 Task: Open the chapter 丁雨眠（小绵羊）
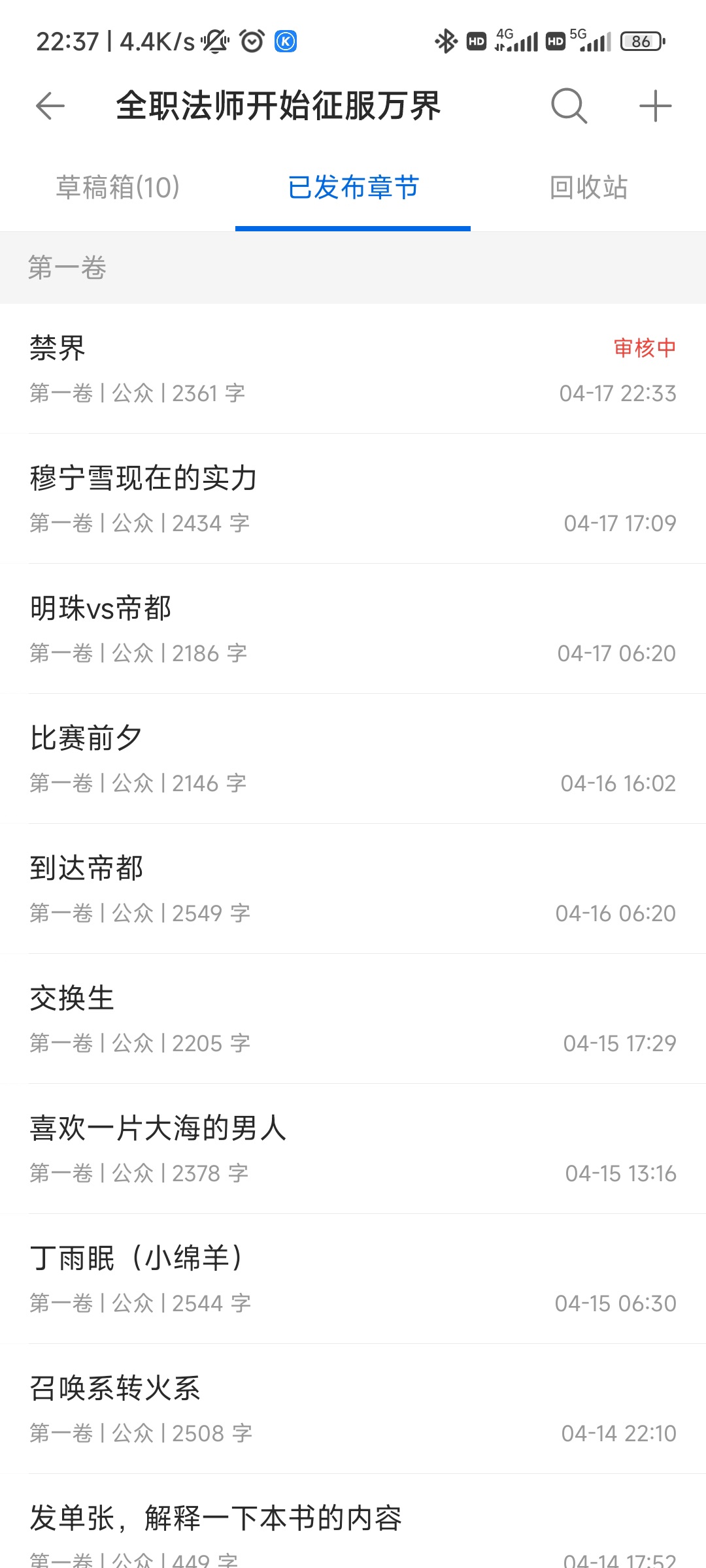(x=353, y=1279)
